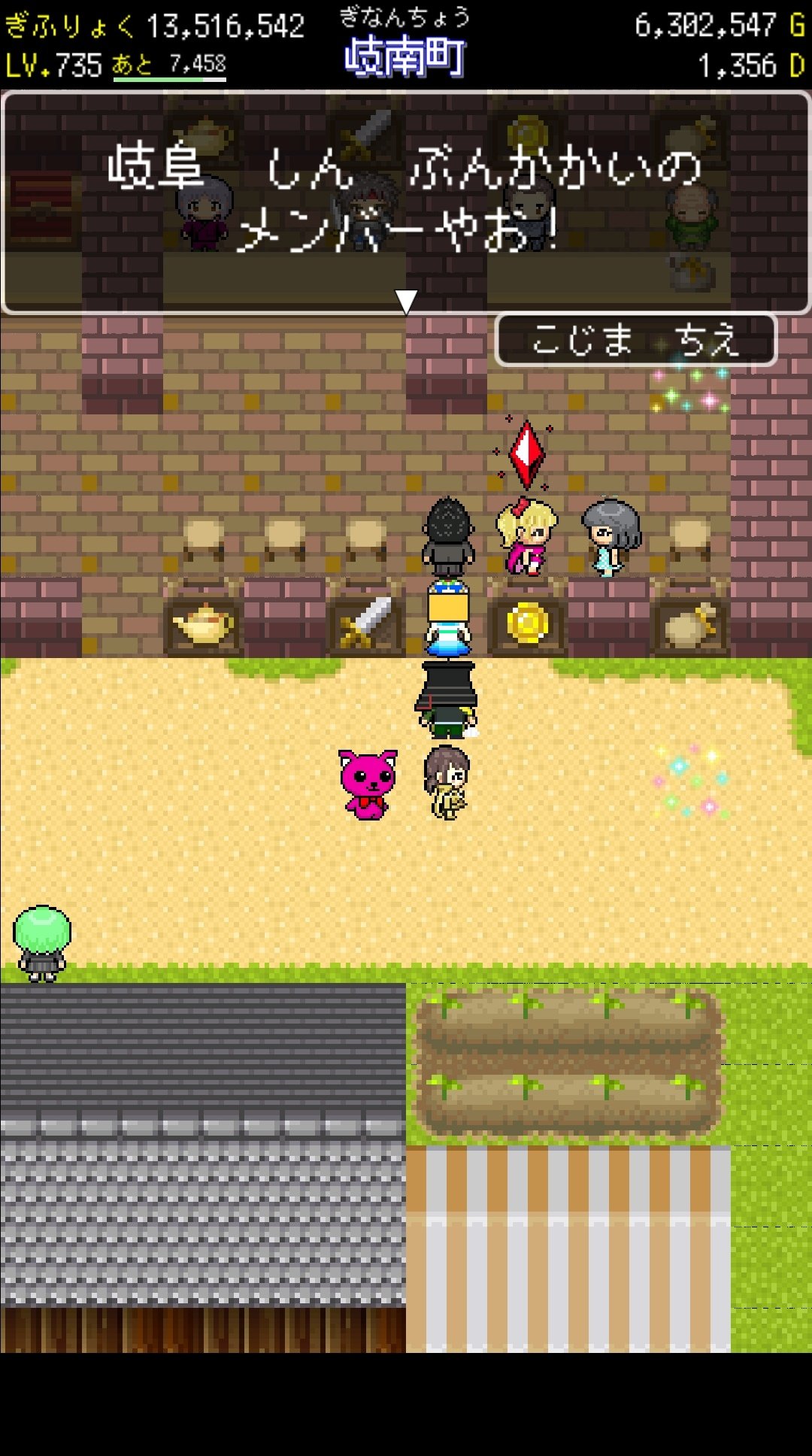This screenshot has height=1456, width=812.
Task: Talk to the gray-haired girl in the shop
Action: [x=611, y=537]
